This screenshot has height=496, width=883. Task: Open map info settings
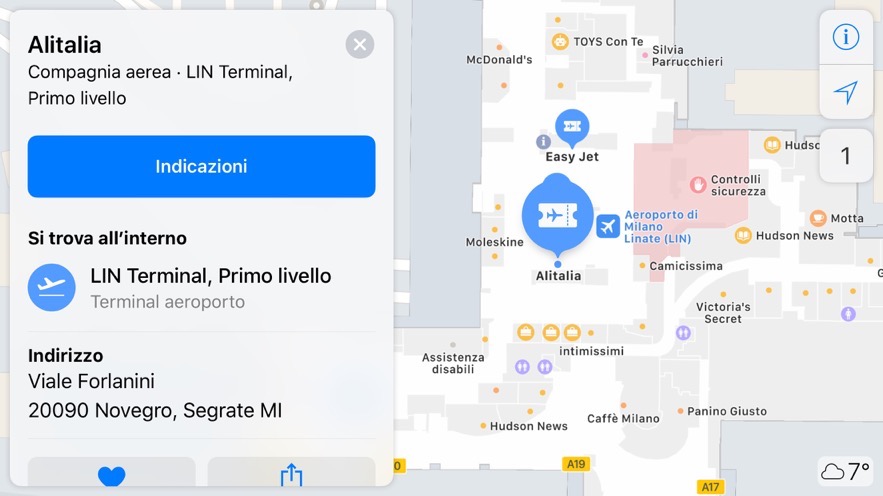point(846,38)
